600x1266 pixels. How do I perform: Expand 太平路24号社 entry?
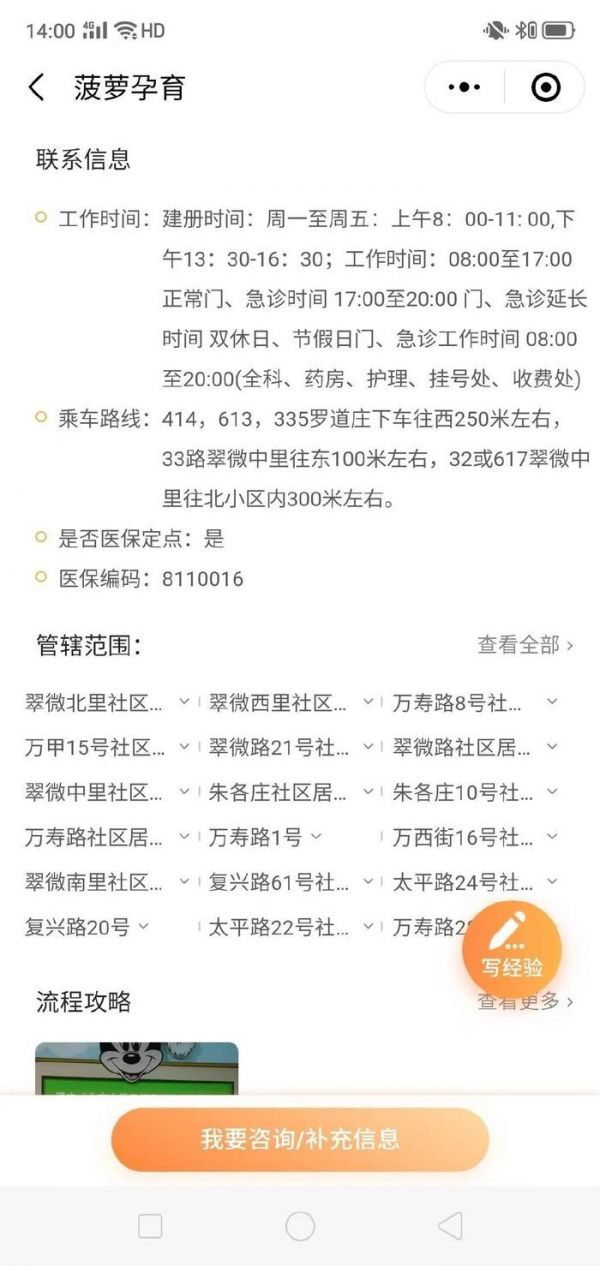475,882
